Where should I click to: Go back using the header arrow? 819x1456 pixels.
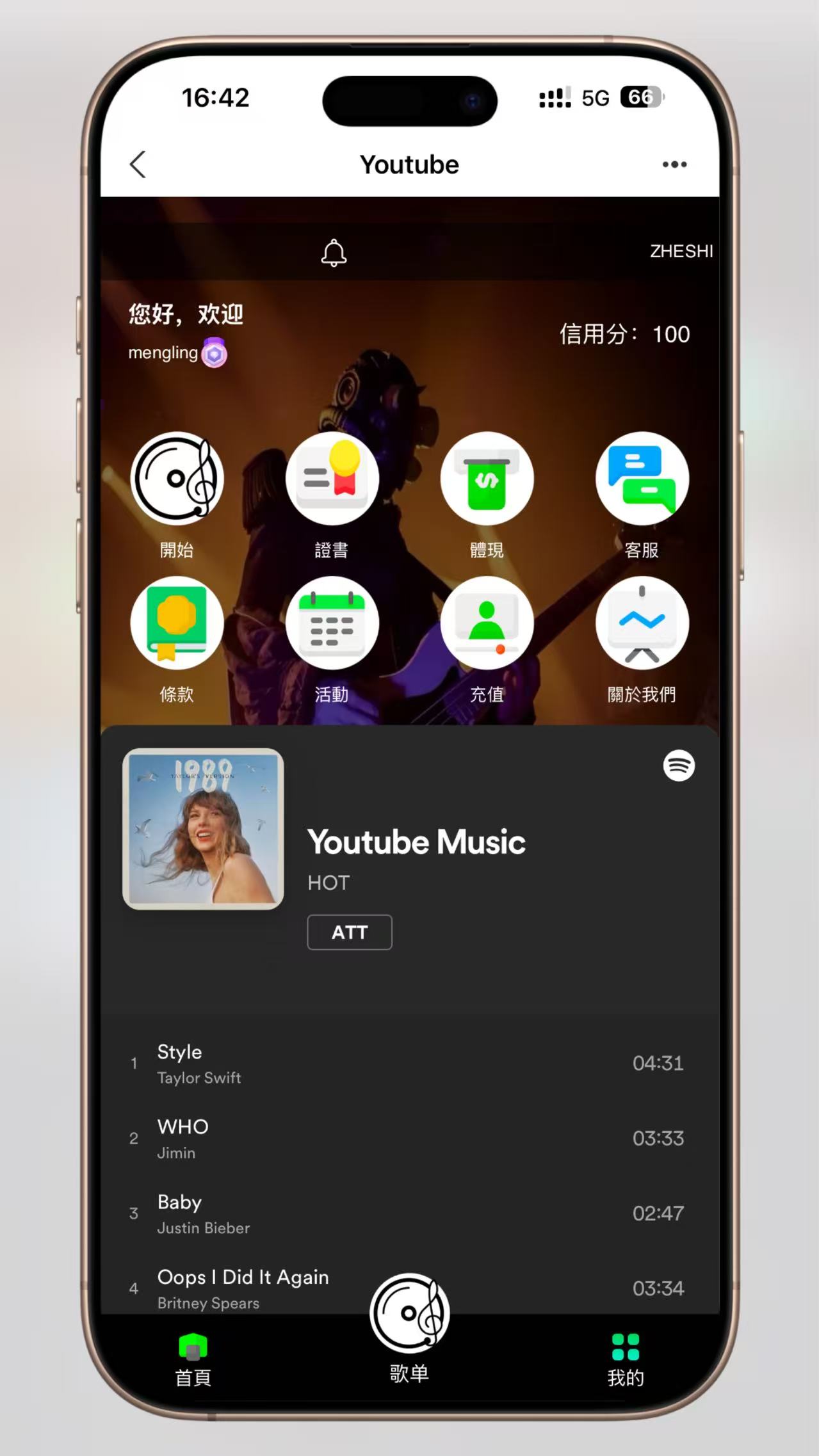coord(138,164)
